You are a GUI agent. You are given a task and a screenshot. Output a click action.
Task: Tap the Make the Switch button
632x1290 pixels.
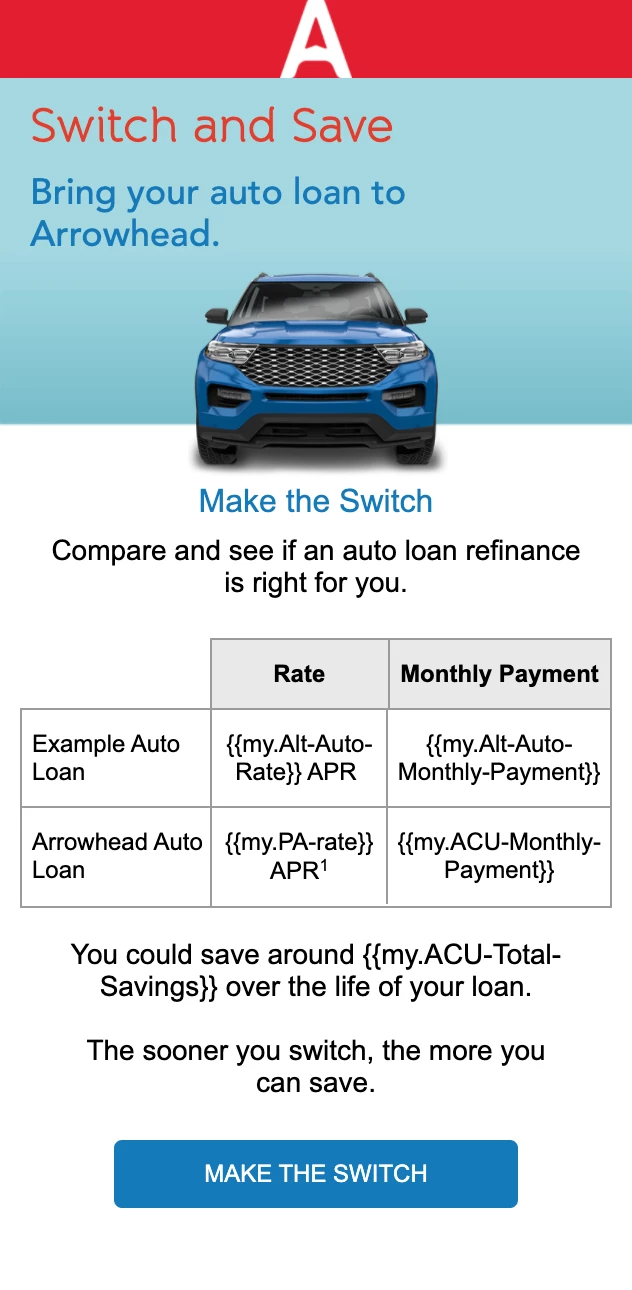pos(316,1174)
